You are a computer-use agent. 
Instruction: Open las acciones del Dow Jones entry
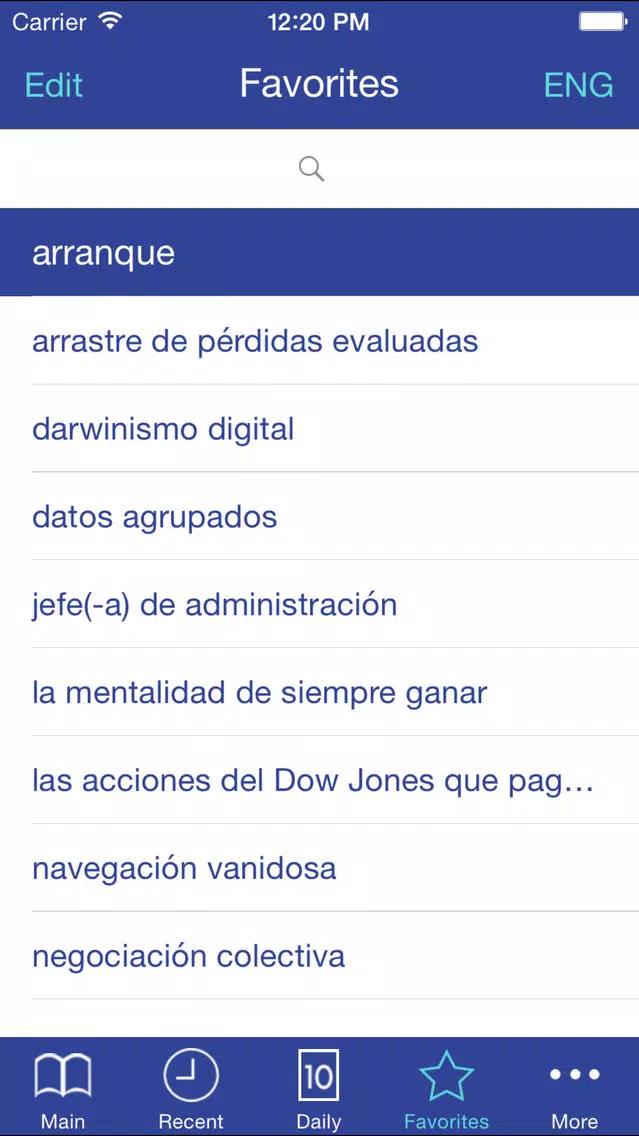320,780
